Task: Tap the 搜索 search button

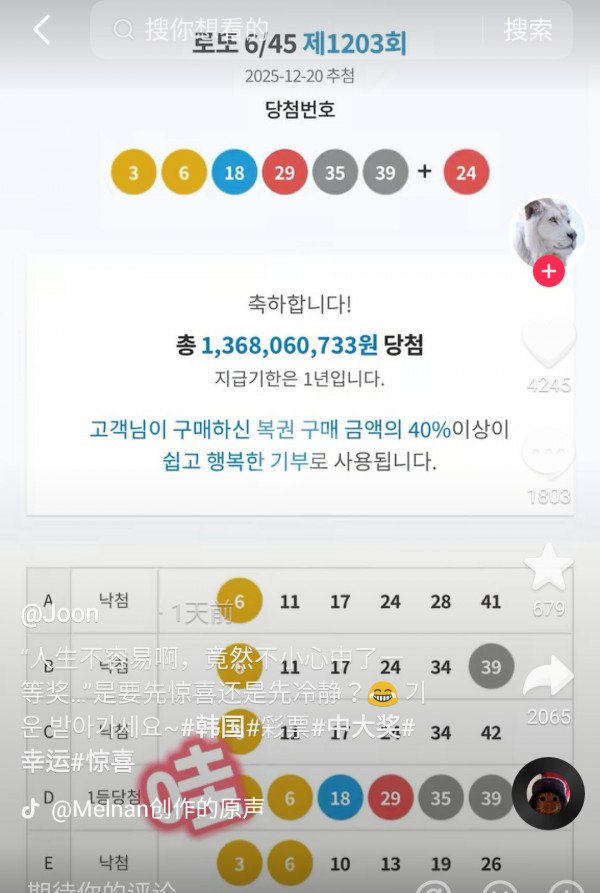Action: (x=527, y=30)
